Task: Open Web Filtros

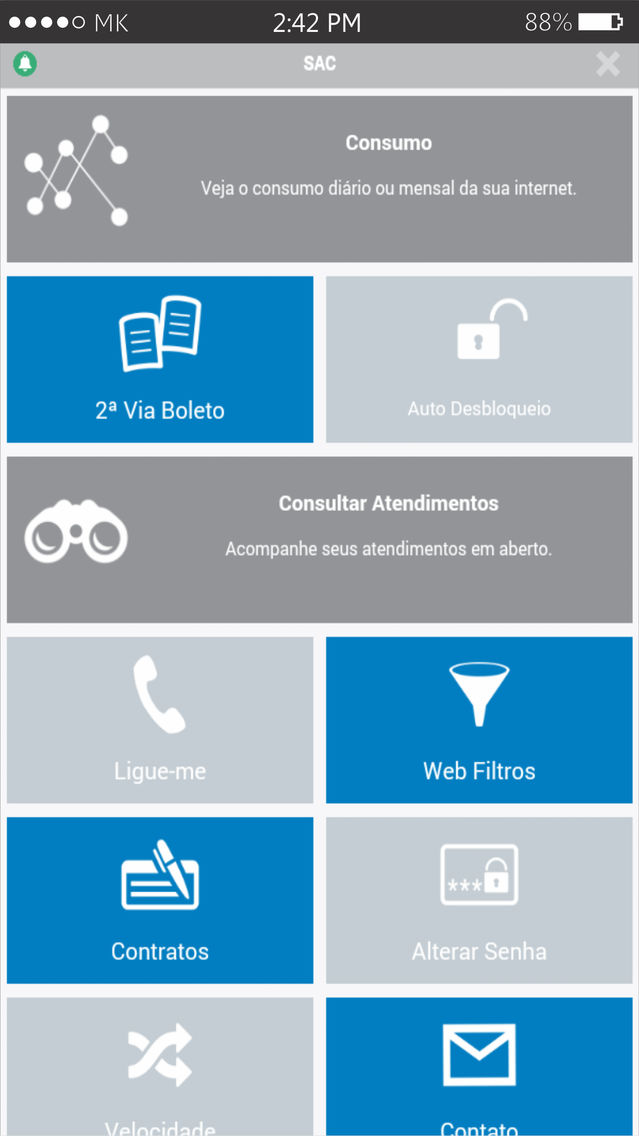Action: pyautogui.click(x=479, y=720)
